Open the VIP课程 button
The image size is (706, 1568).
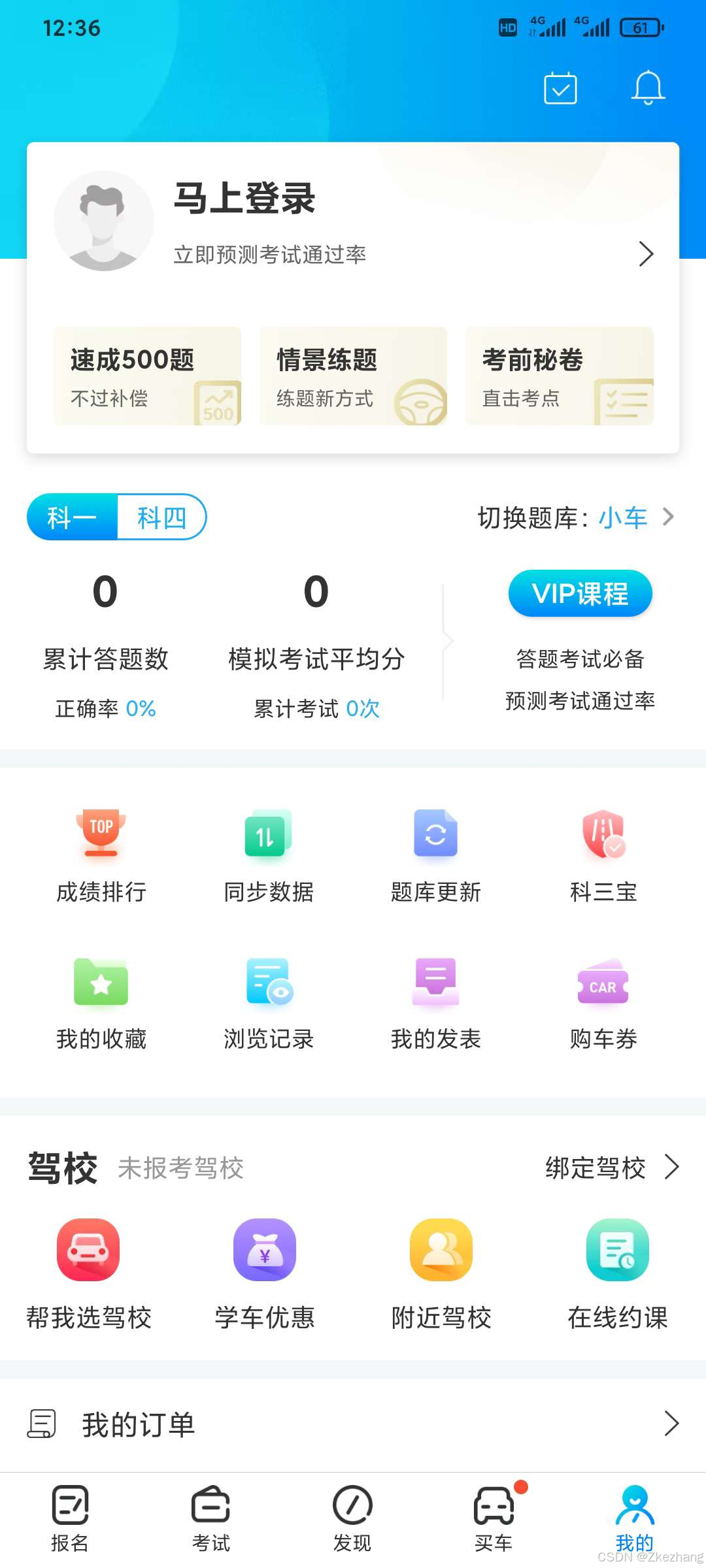[x=580, y=593]
